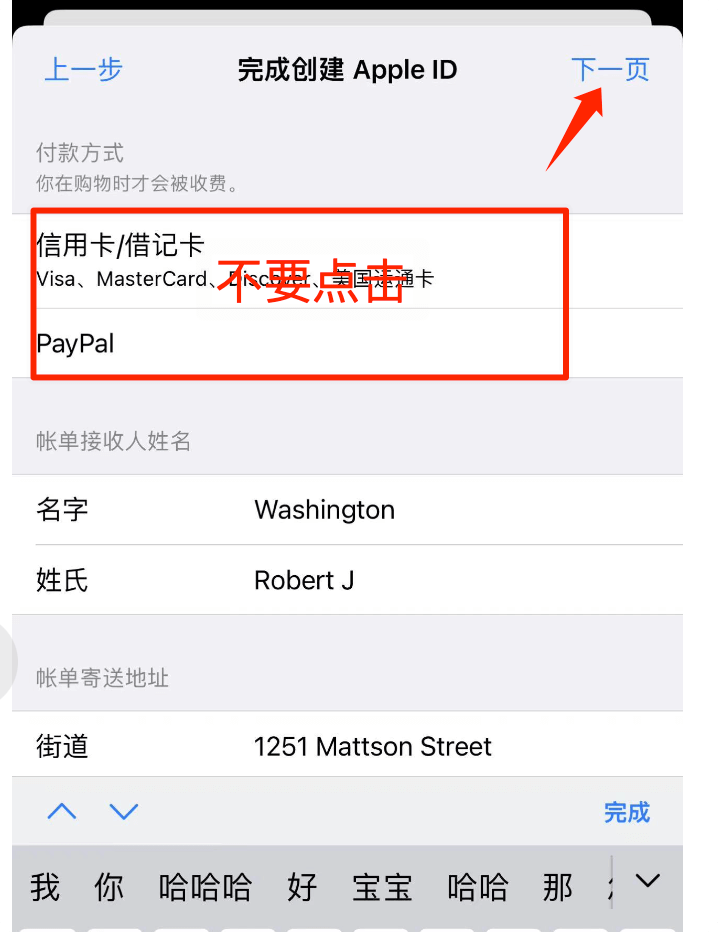Go back with 上一步
718x932 pixels.
pos(83,69)
